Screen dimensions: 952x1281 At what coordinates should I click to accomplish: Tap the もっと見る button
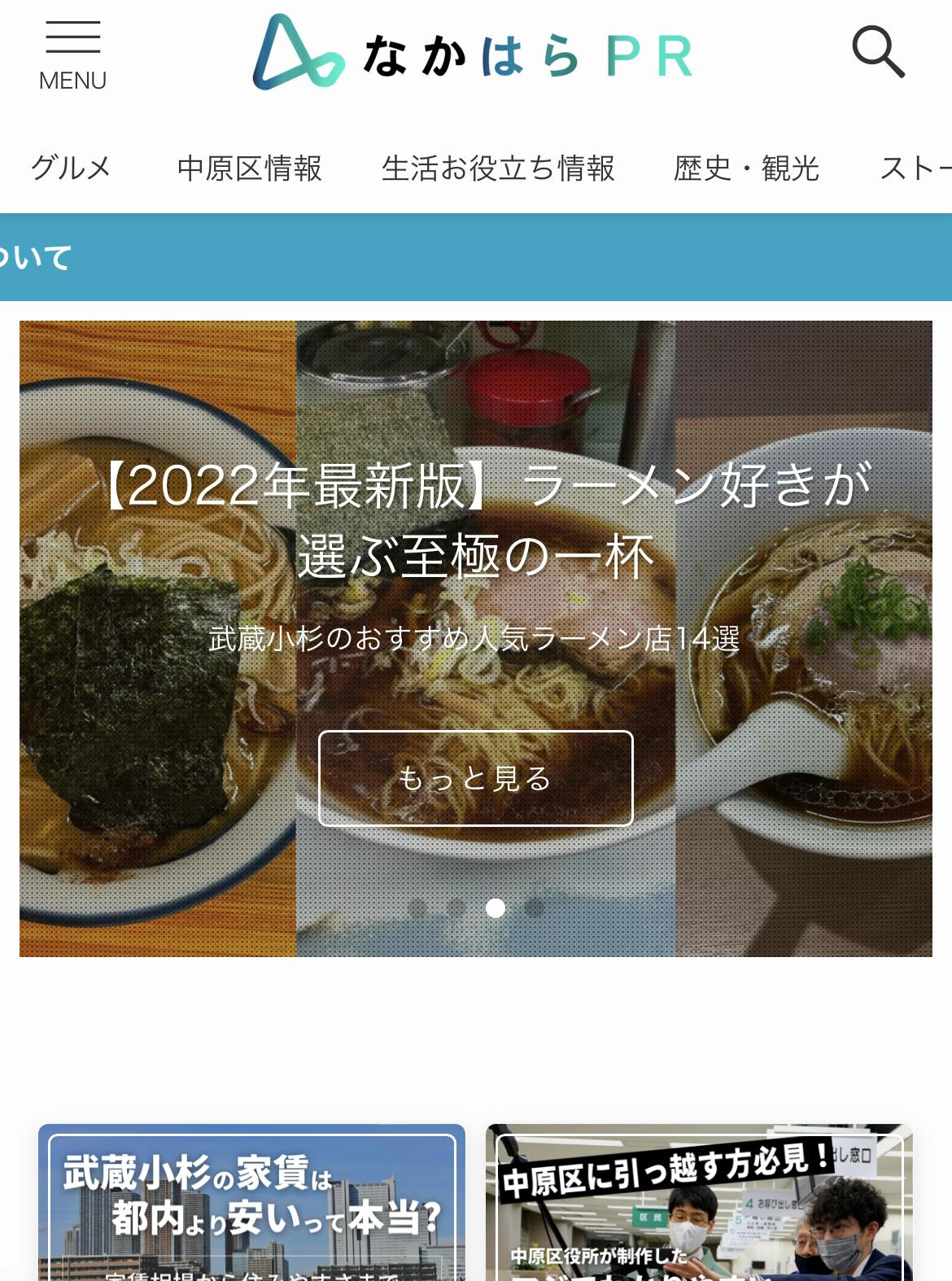click(475, 778)
